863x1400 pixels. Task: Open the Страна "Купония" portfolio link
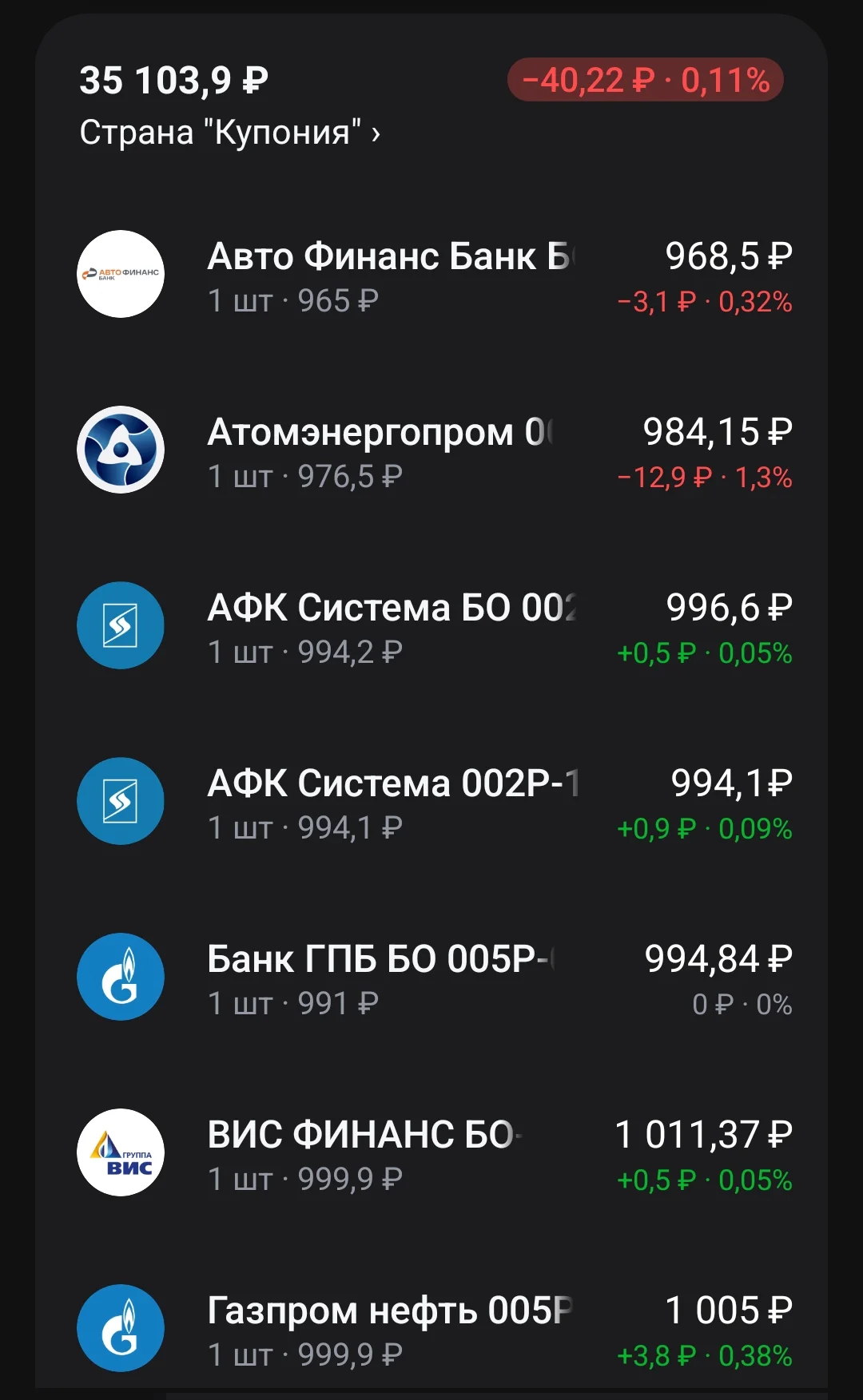click(x=230, y=132)
